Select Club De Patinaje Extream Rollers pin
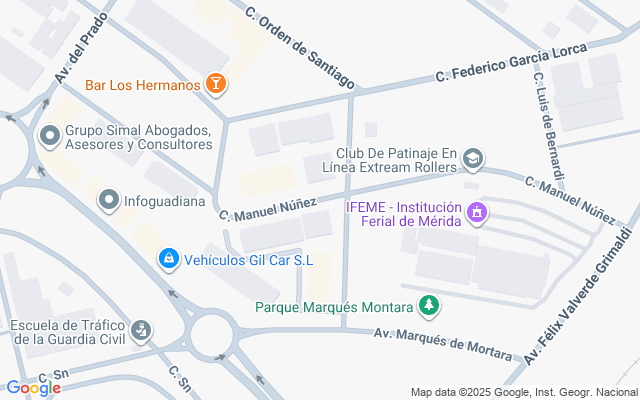Viewport: 640px width, 400px height. (x=473, y=157)
